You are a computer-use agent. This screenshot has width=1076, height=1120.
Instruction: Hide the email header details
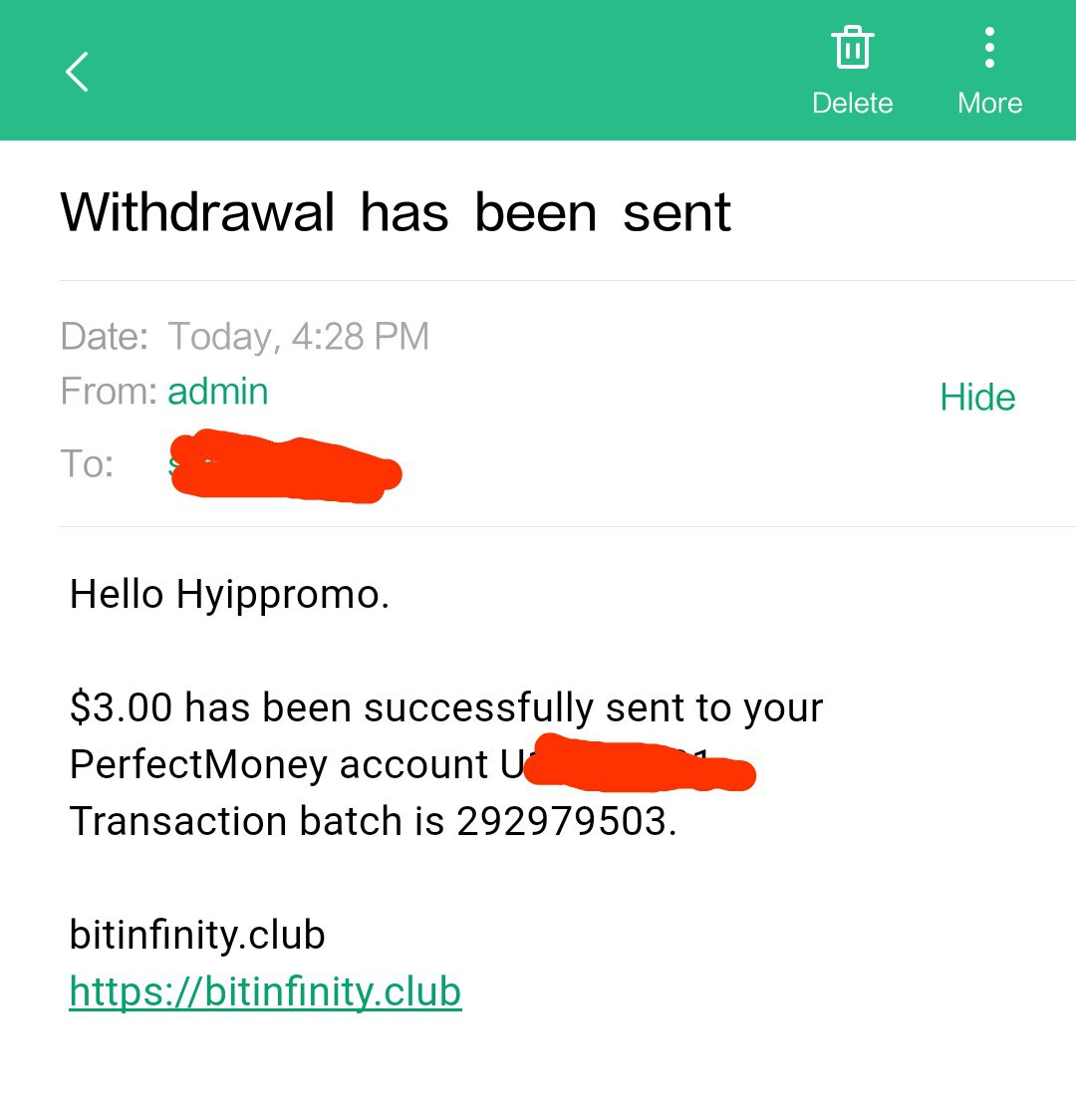977,398
